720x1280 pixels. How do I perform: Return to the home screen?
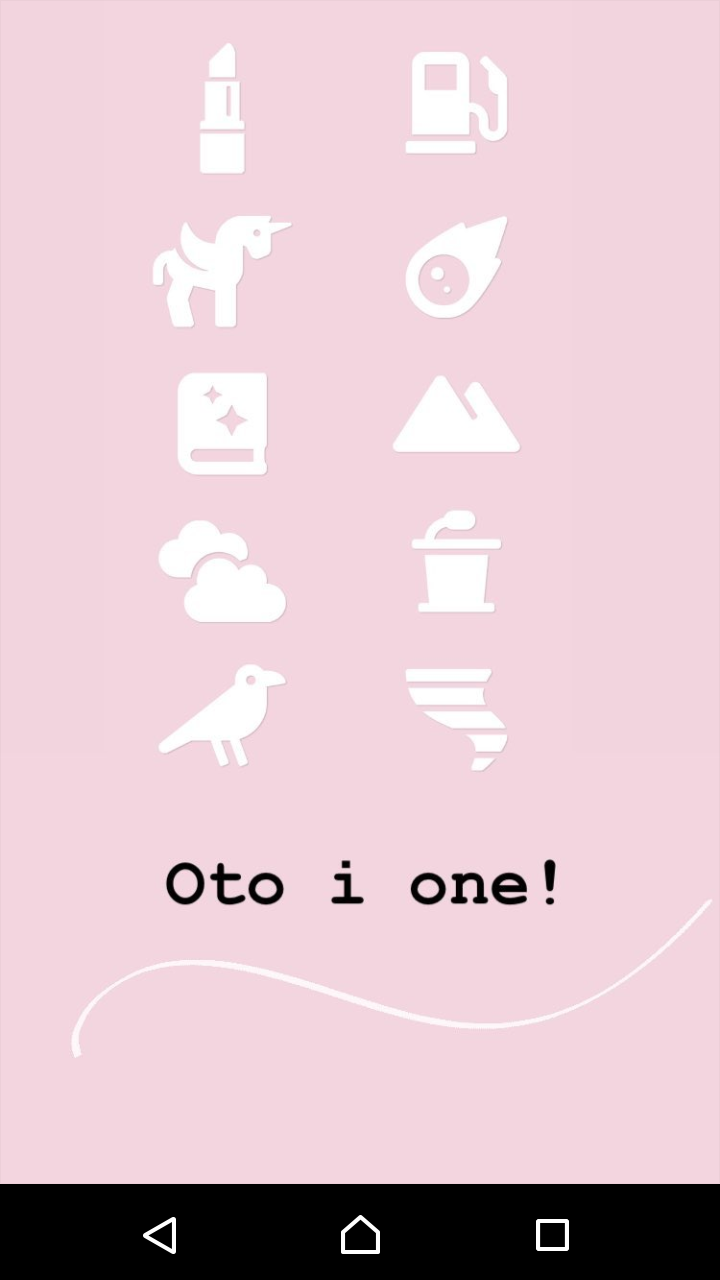tap(360, 1235)
